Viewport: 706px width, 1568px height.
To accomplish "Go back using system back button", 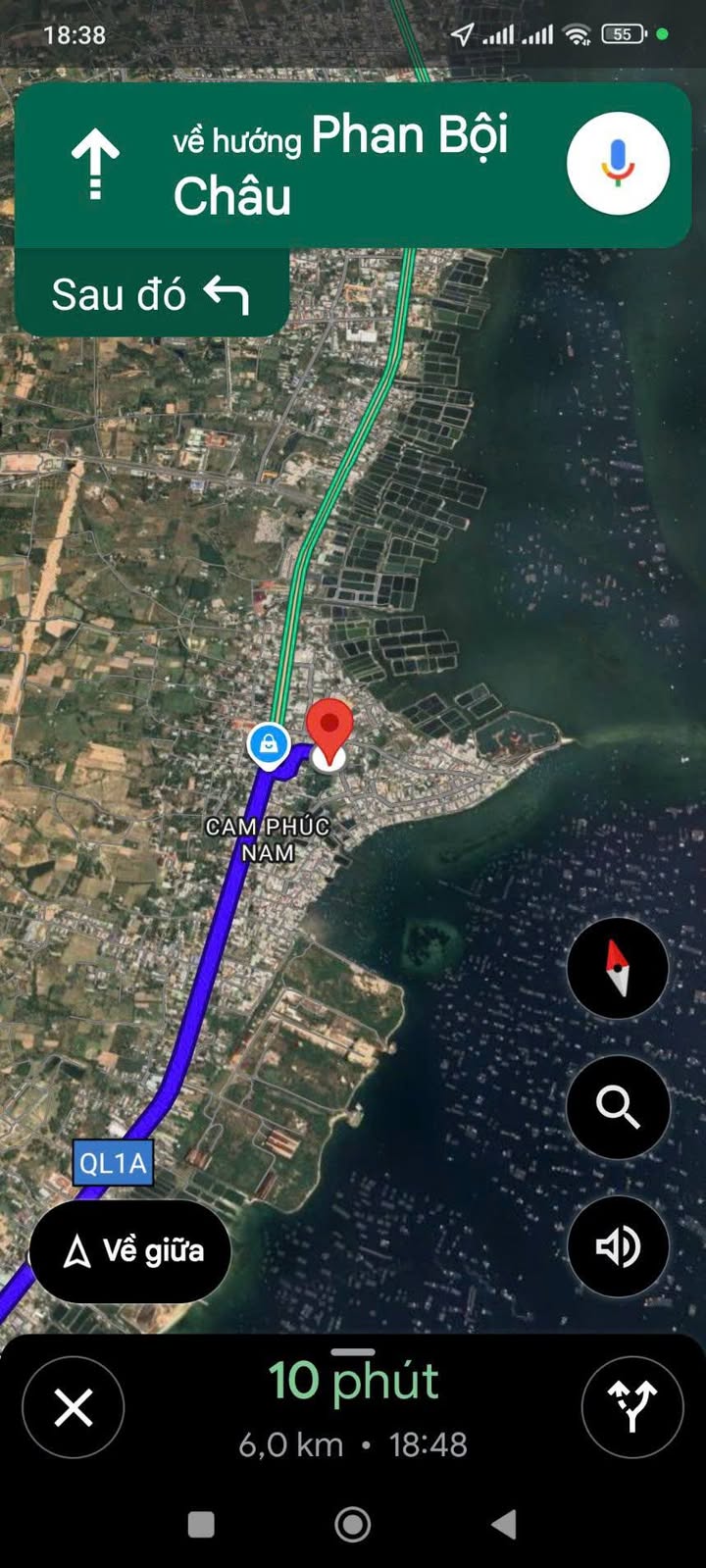I will [x=504, y=1524].
